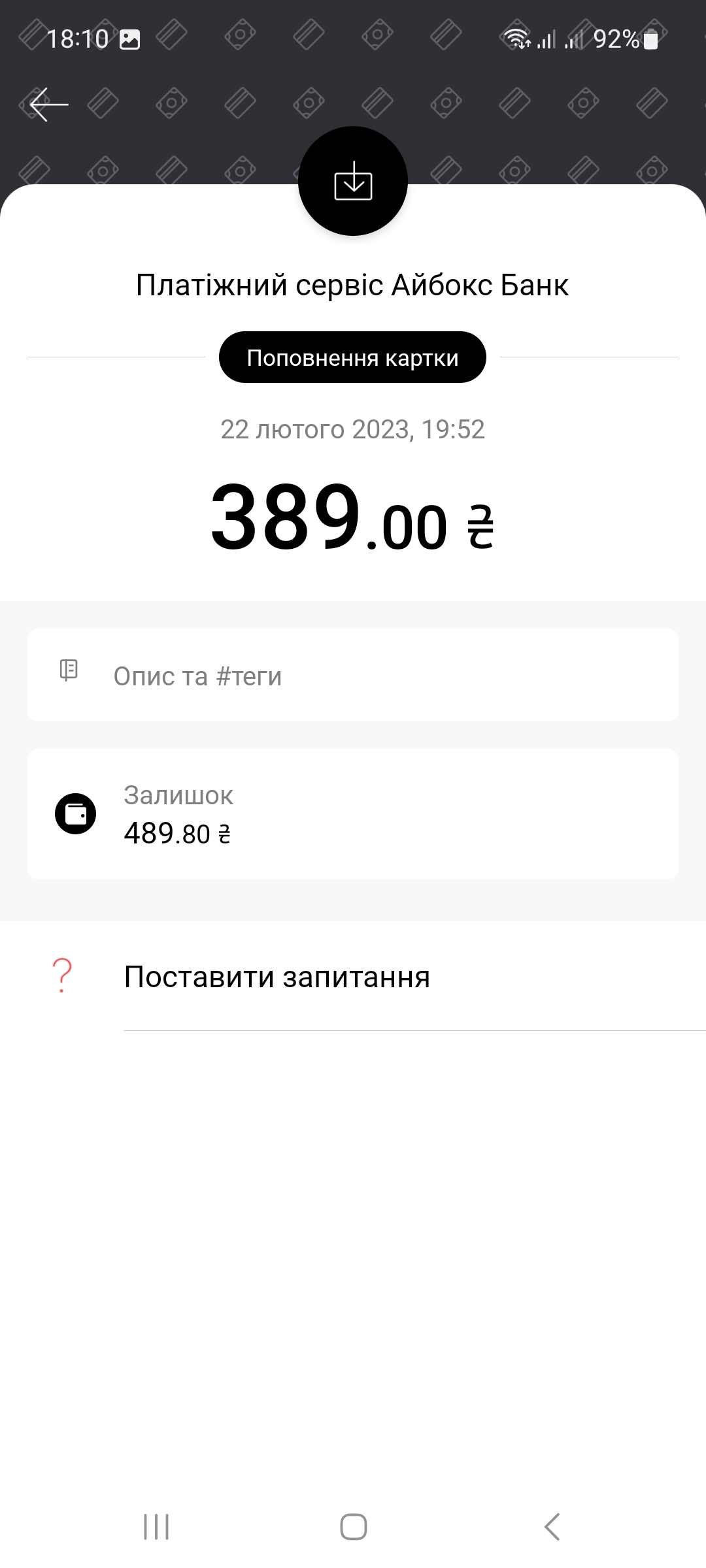Viewport: 706px width, 1568px height.
Task: Go back using the top-left arrow
Action: click(x=49, y=105)
